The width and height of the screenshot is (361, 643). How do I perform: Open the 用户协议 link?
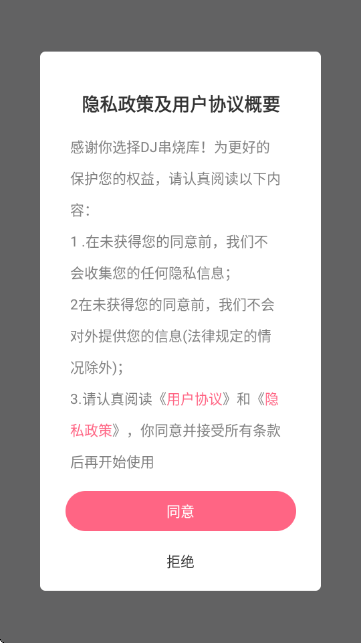194,399
